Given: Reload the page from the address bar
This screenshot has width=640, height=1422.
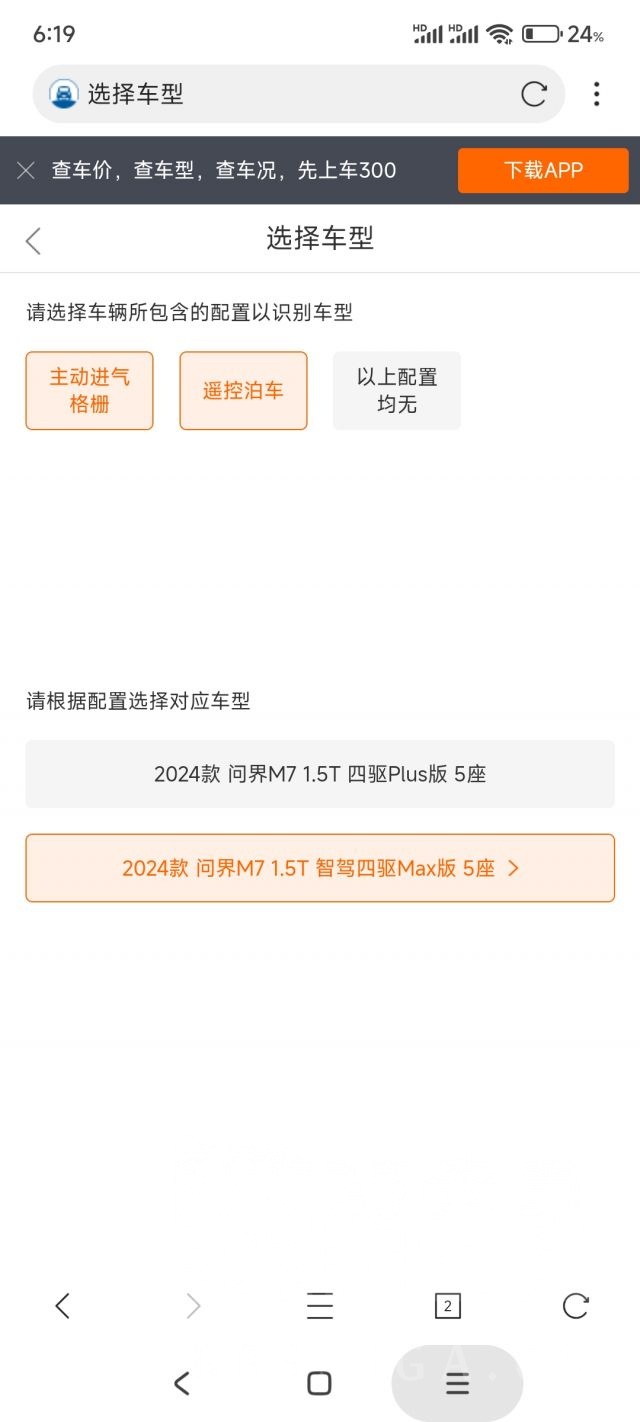Looking at the screenshot, I should (534, 94).
